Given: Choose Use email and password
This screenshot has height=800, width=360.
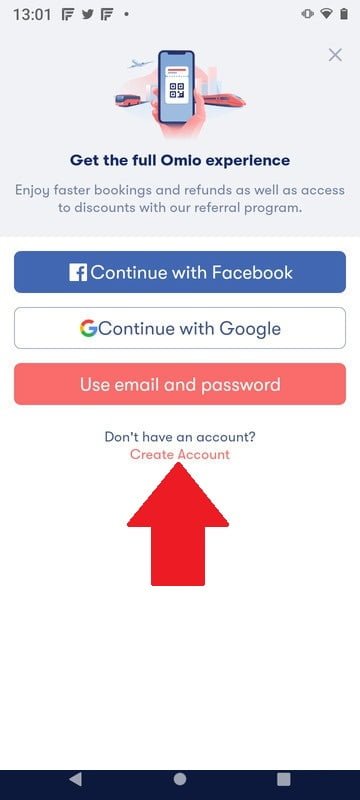Looking at the screenshot, I should pos(180,384).
